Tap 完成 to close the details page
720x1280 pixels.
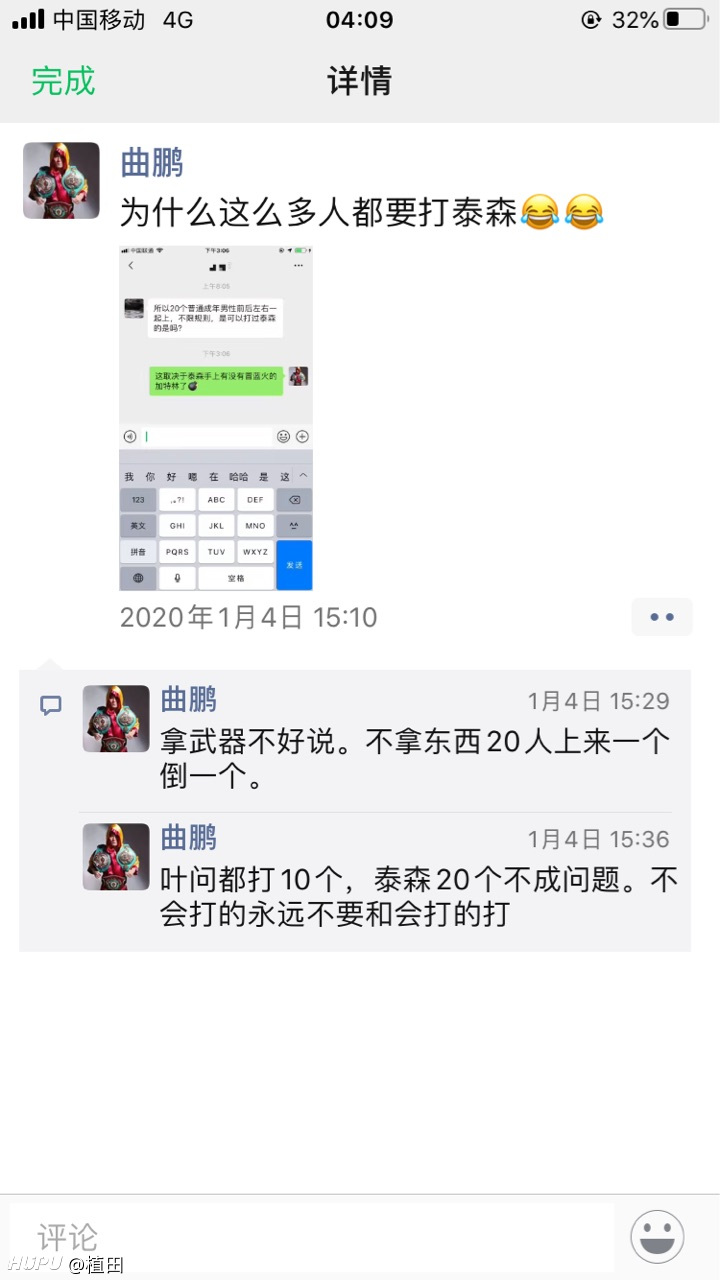tap(63, 81)
